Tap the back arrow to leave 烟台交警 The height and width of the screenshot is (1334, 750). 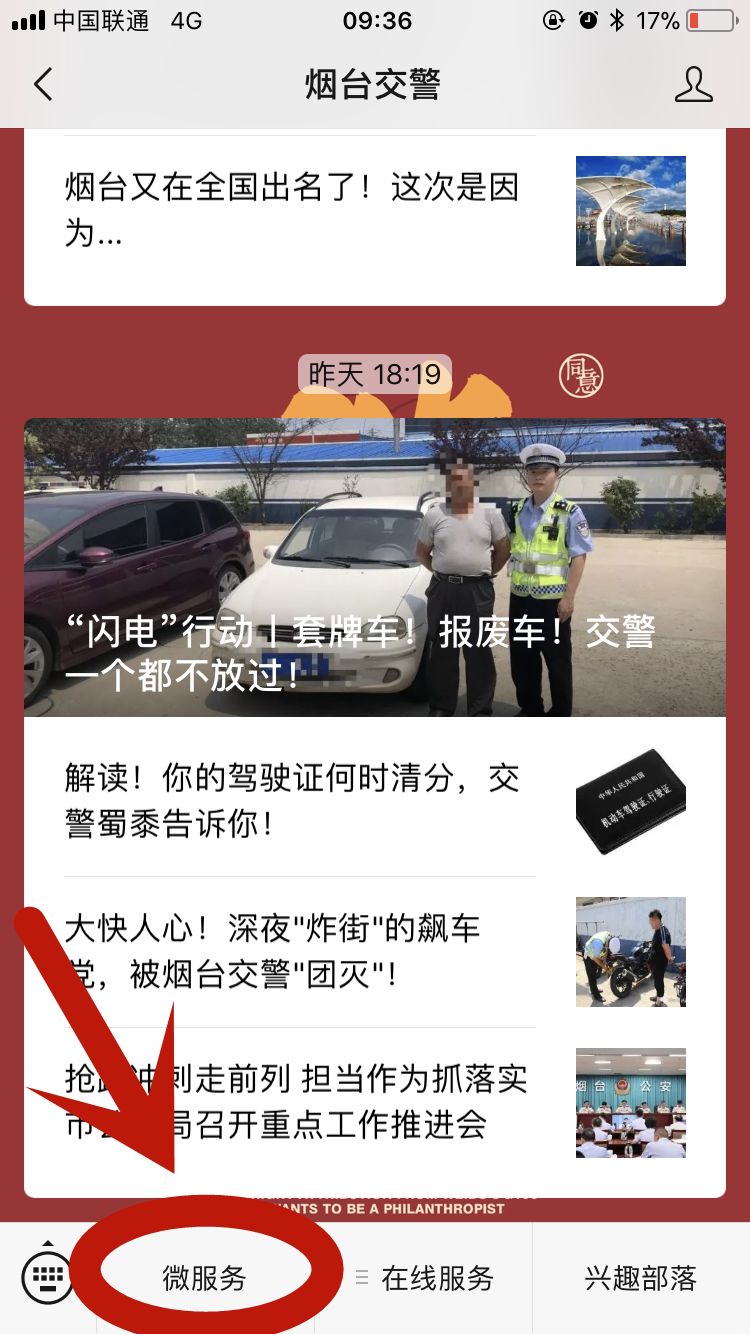point(42,85)
